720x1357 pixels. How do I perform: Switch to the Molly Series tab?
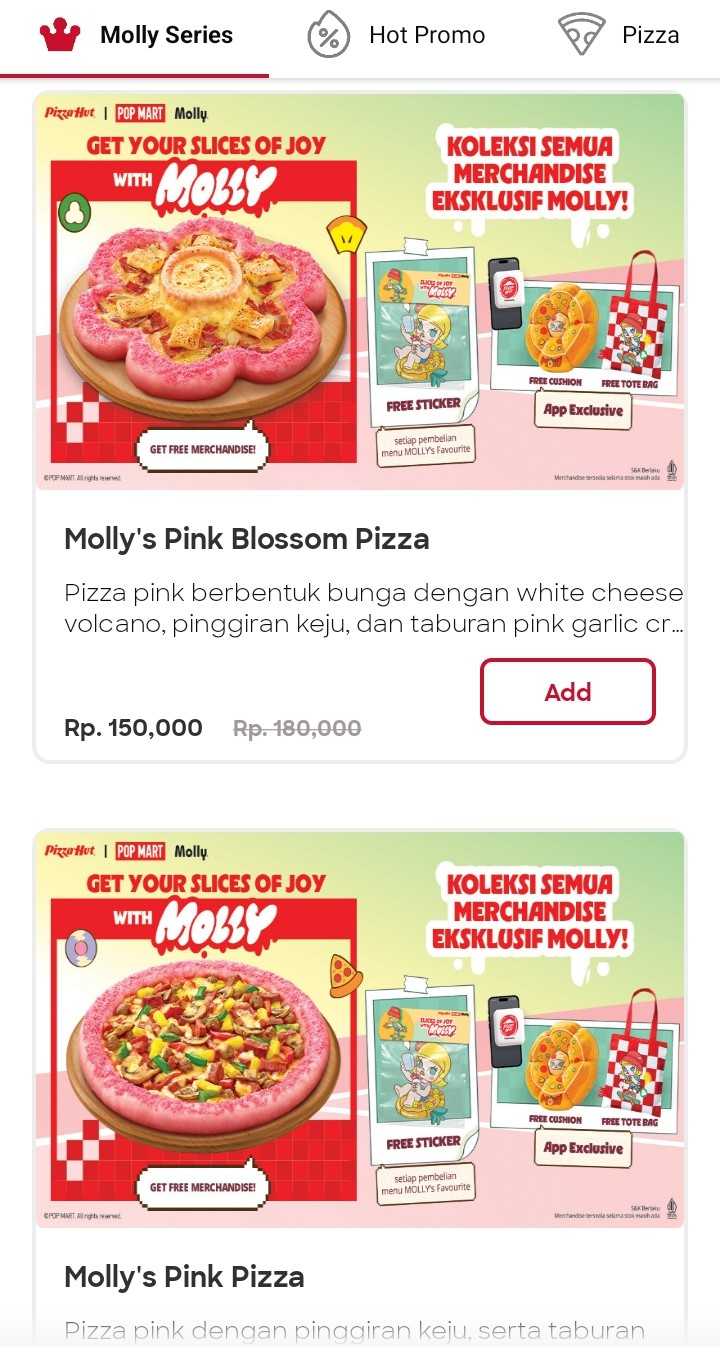click(x=136, y=36)
